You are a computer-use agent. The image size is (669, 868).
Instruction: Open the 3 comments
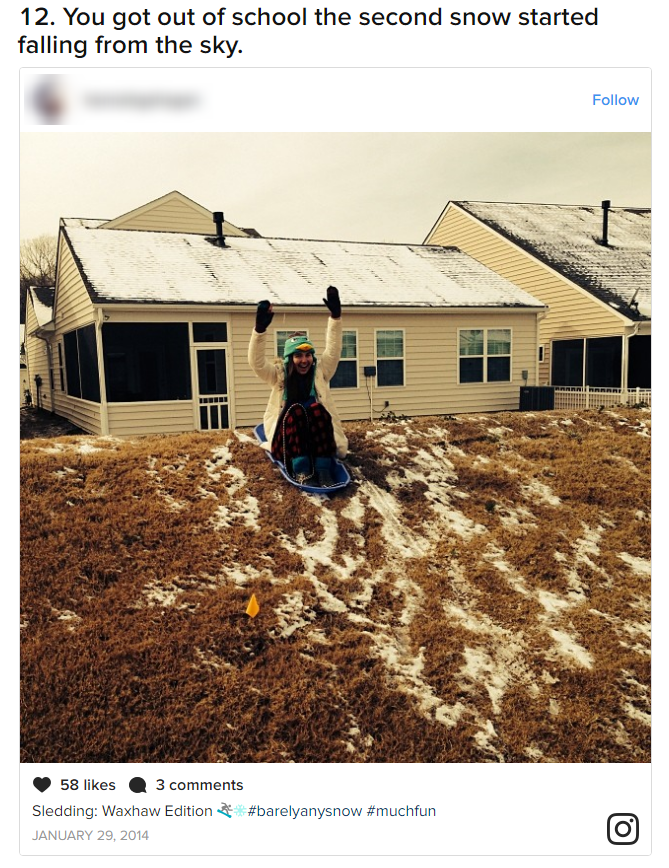187,785
